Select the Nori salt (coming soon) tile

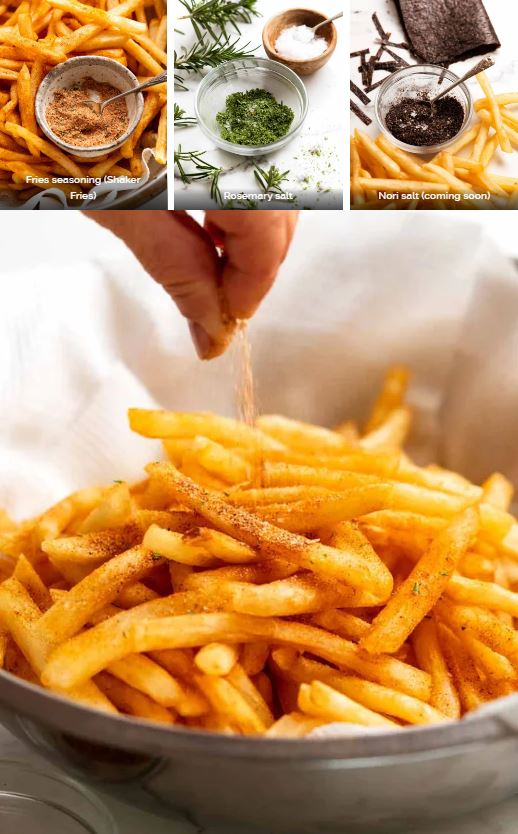[x=434, y=104]
